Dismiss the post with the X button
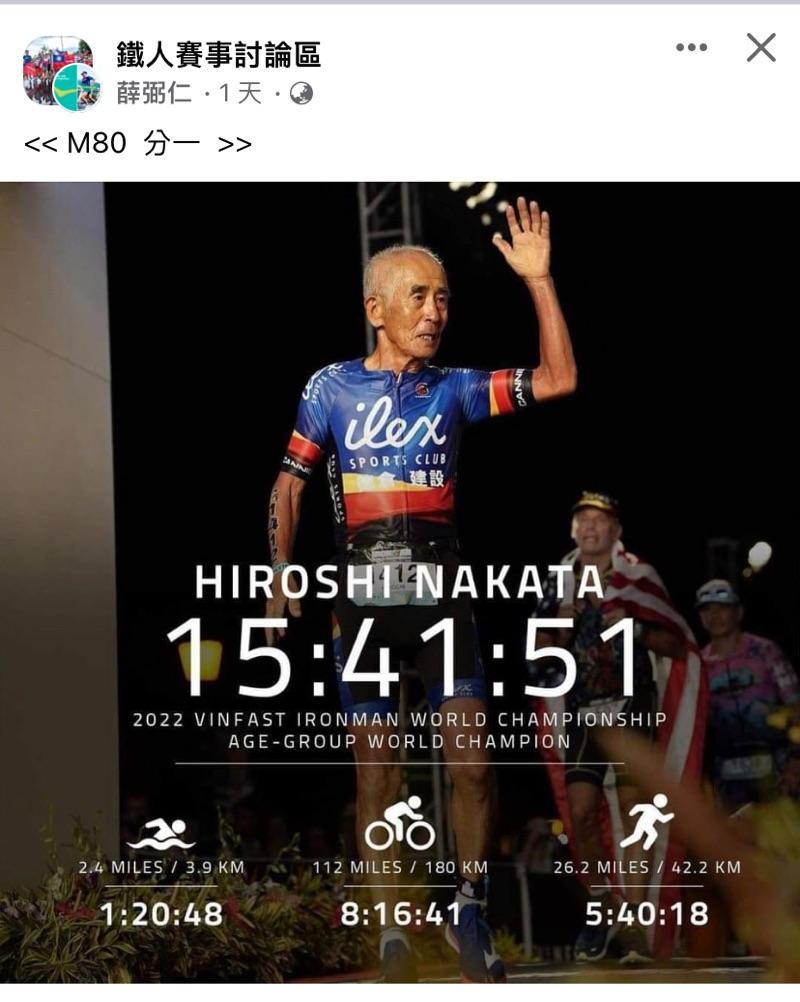The image size is (800, 1002). tap(761, 47)
